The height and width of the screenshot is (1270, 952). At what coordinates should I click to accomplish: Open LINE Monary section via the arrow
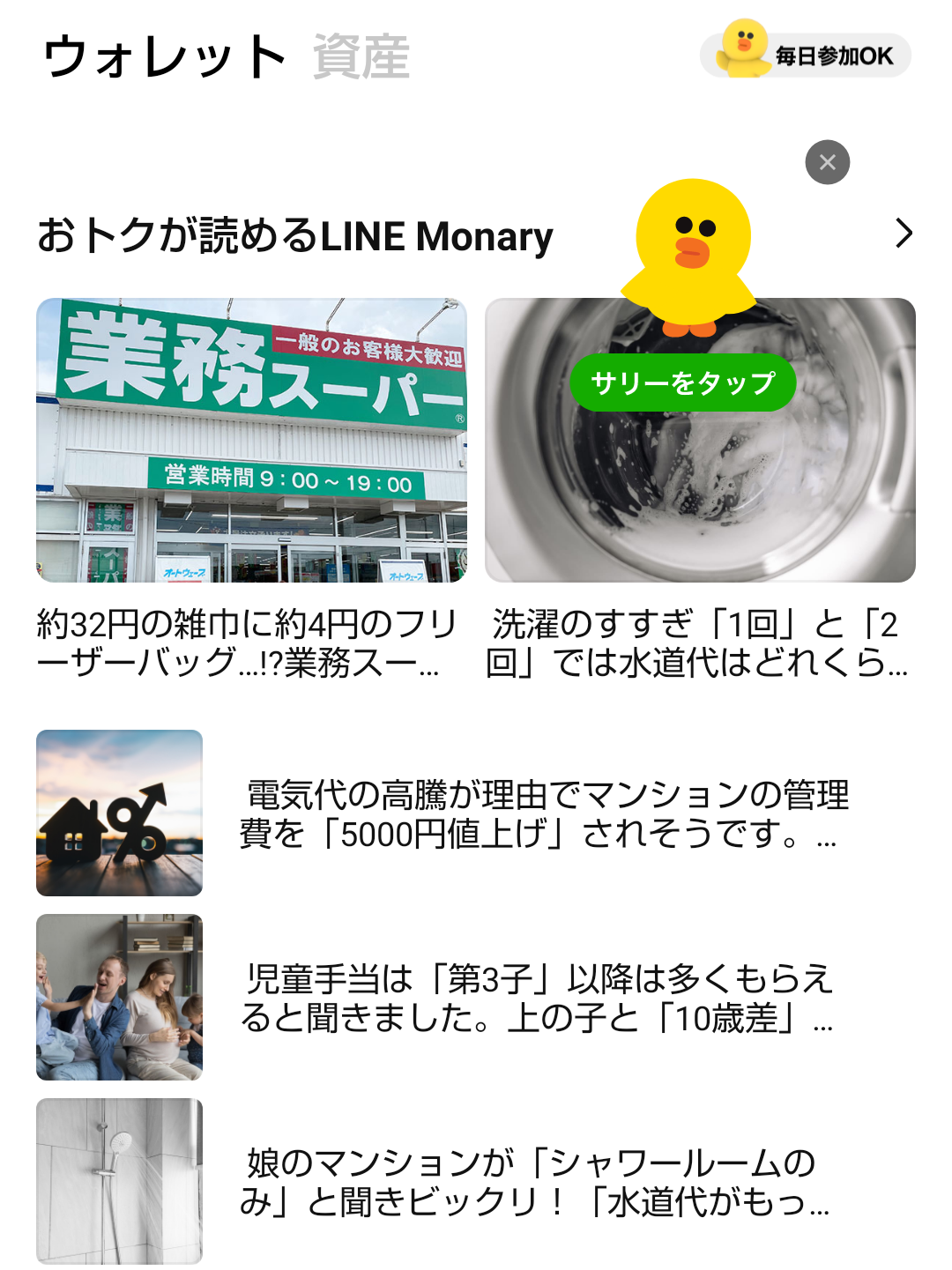904,234
